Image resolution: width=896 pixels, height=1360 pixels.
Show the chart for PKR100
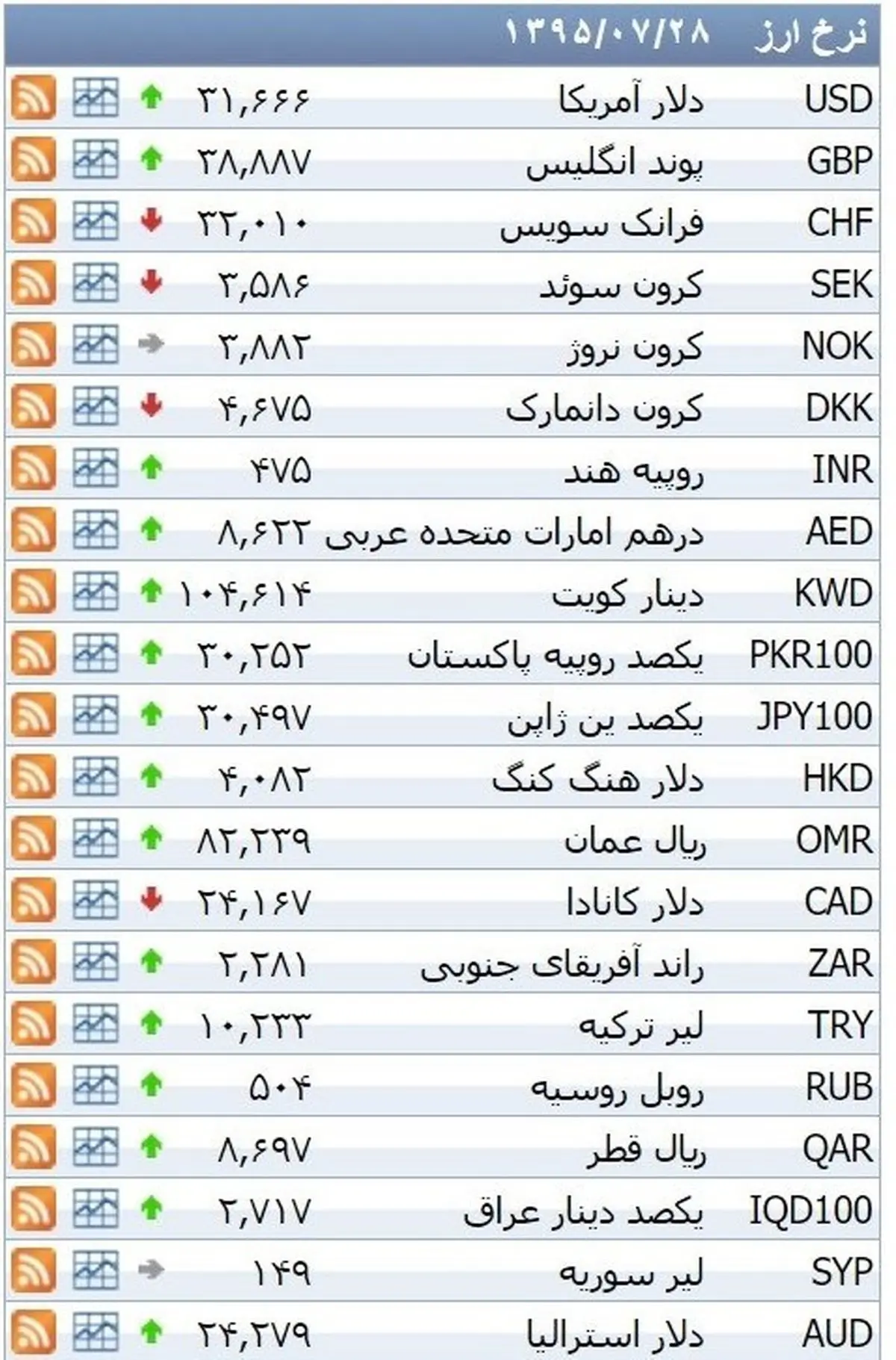point(96,654)
